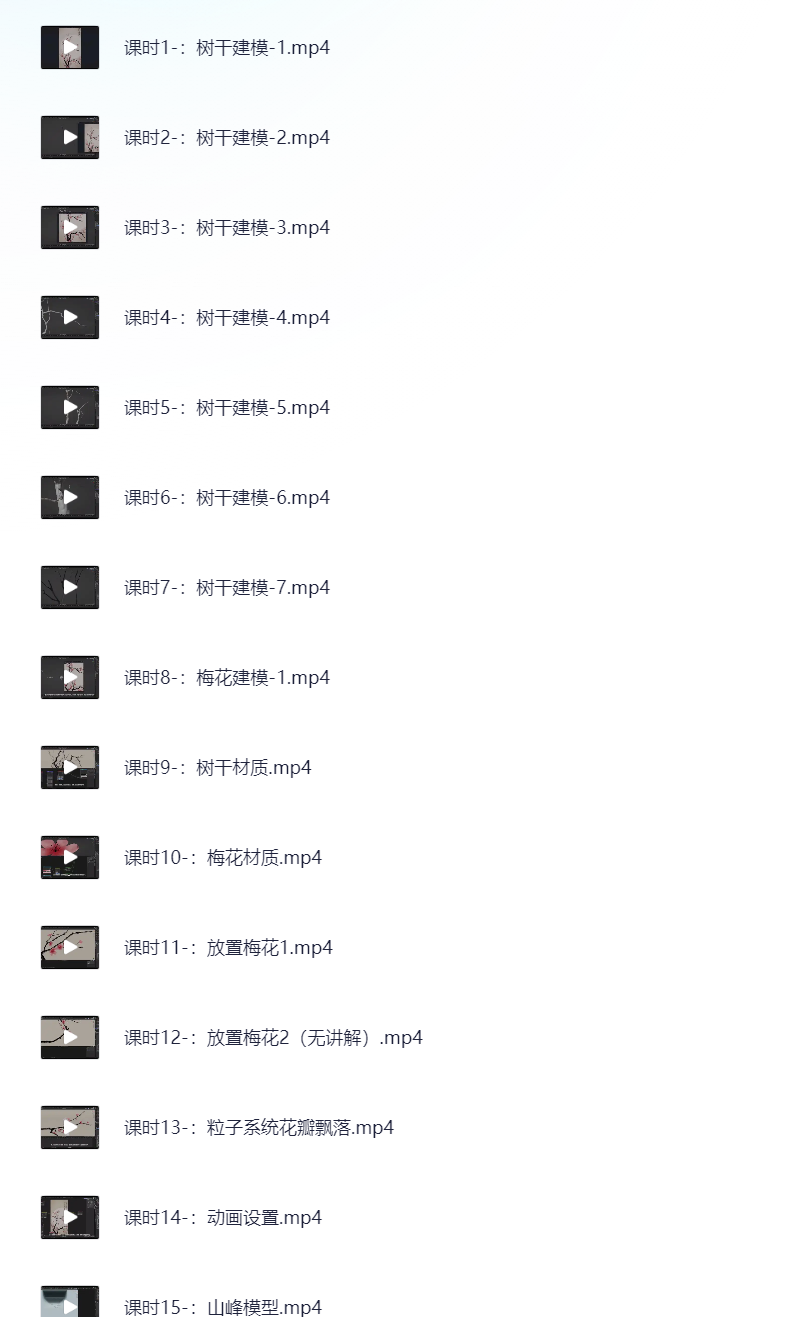Open video 课时1 树干建模-1.mp4
Viewport: 801px width, 1317px height.
(227, 48)
